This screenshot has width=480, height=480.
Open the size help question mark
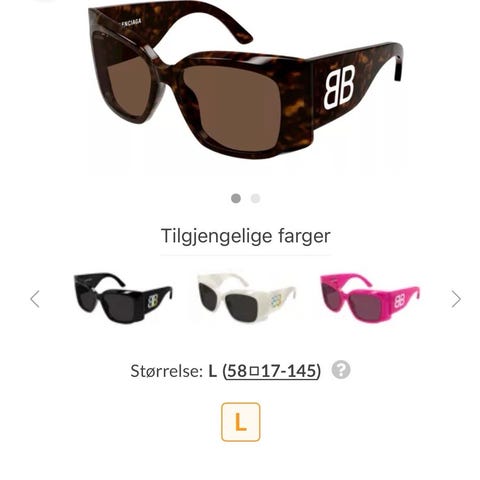(x=341, y=370)
